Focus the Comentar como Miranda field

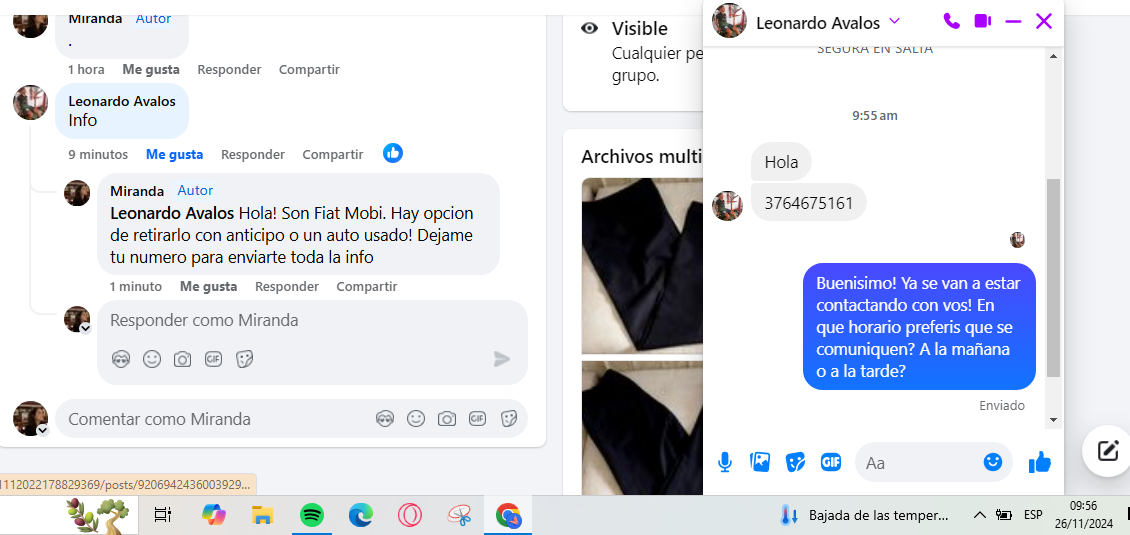coord(210,419)
